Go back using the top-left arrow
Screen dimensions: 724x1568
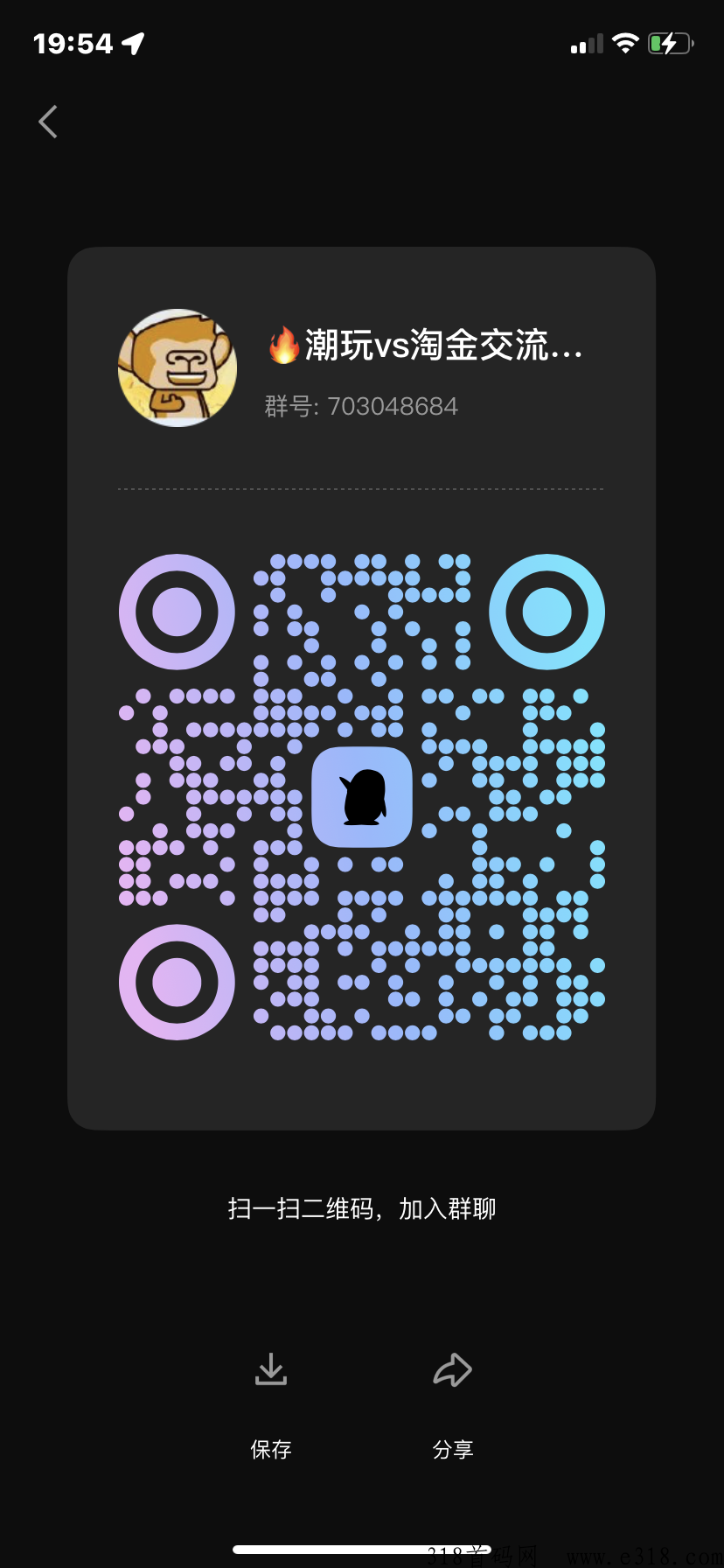[x=48, y=122]
